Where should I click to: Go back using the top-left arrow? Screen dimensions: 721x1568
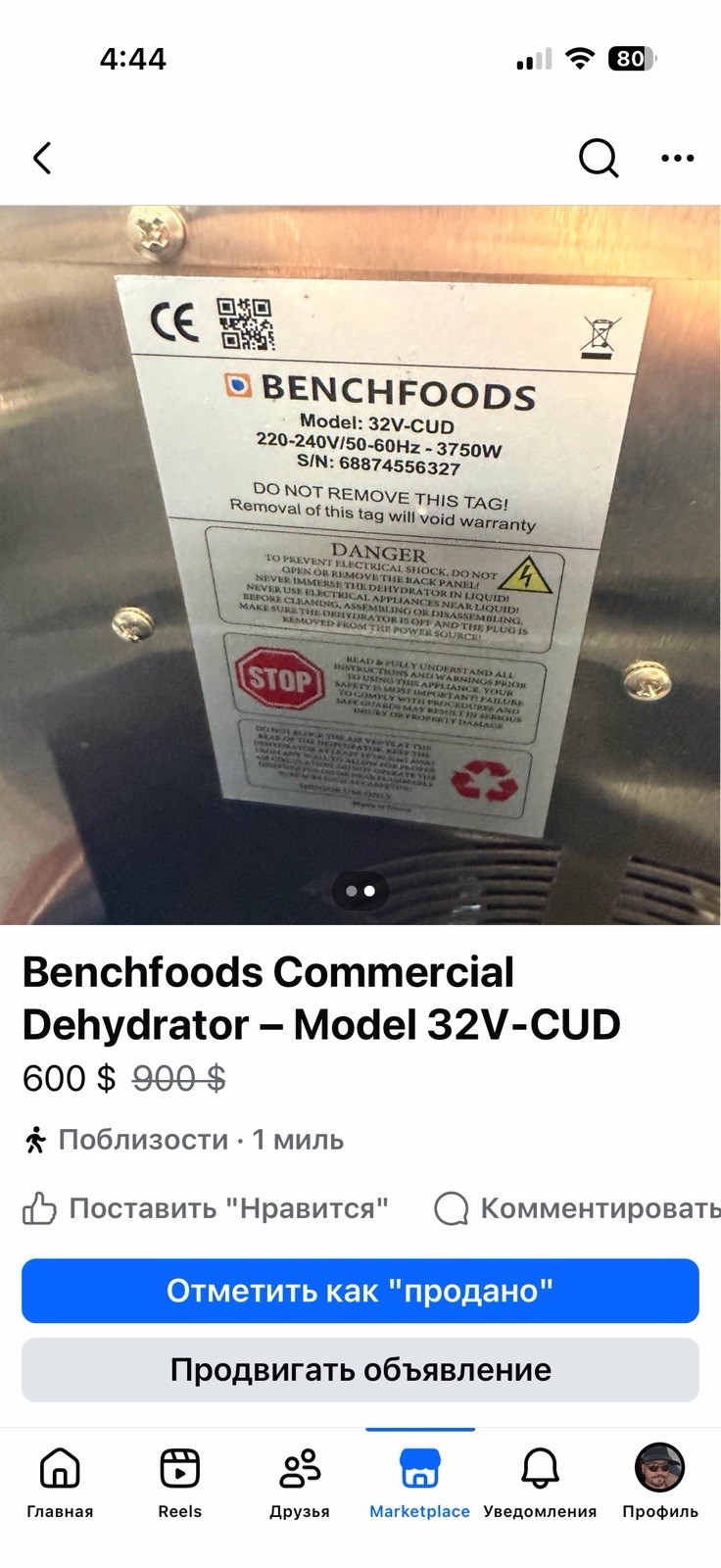click(x=42, y=158)
